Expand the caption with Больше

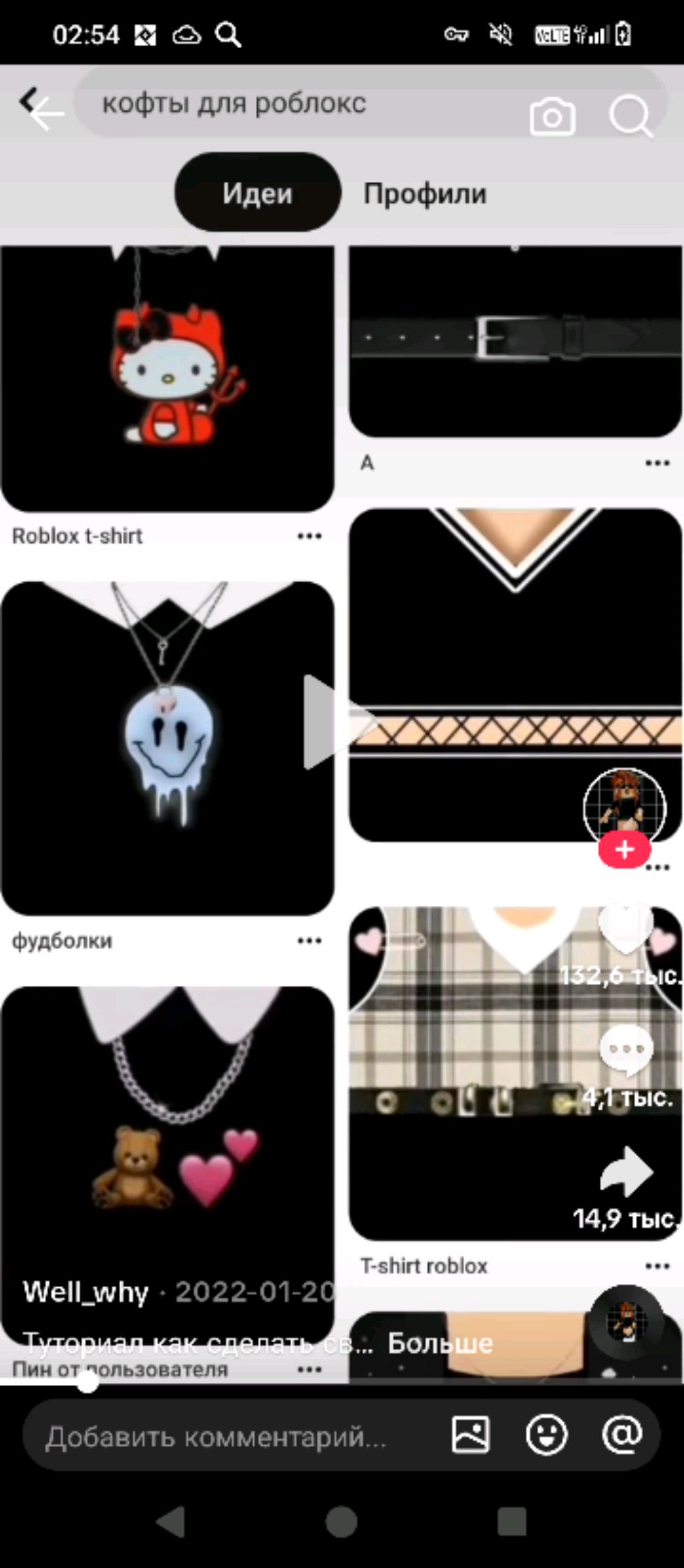(440, 1343)
